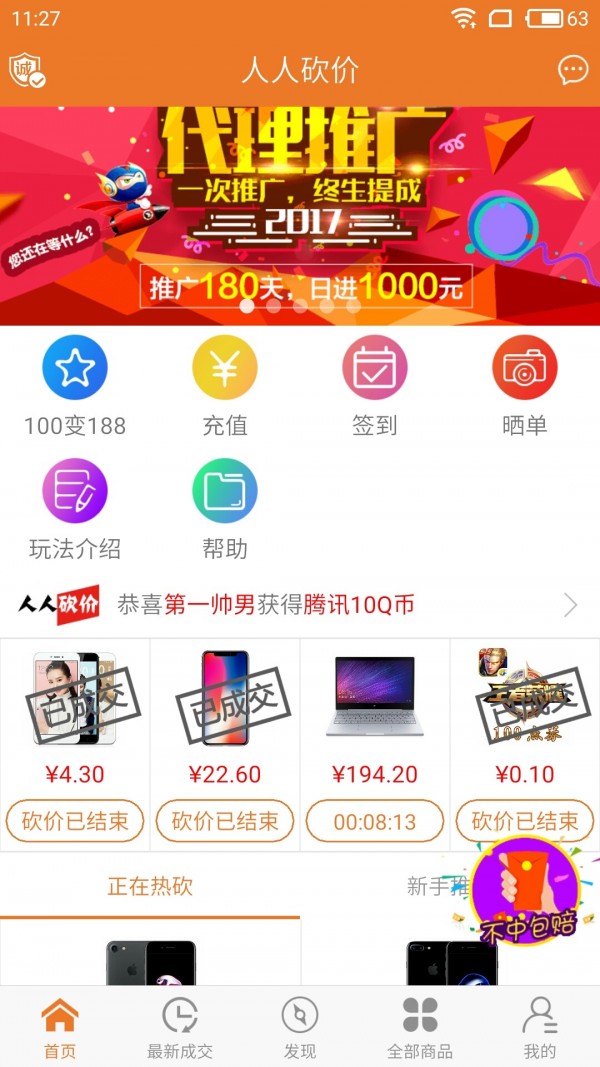Open 100变188 shortcut
Image resolution: width=600 pixels, height=1067 pixels.
75,387
